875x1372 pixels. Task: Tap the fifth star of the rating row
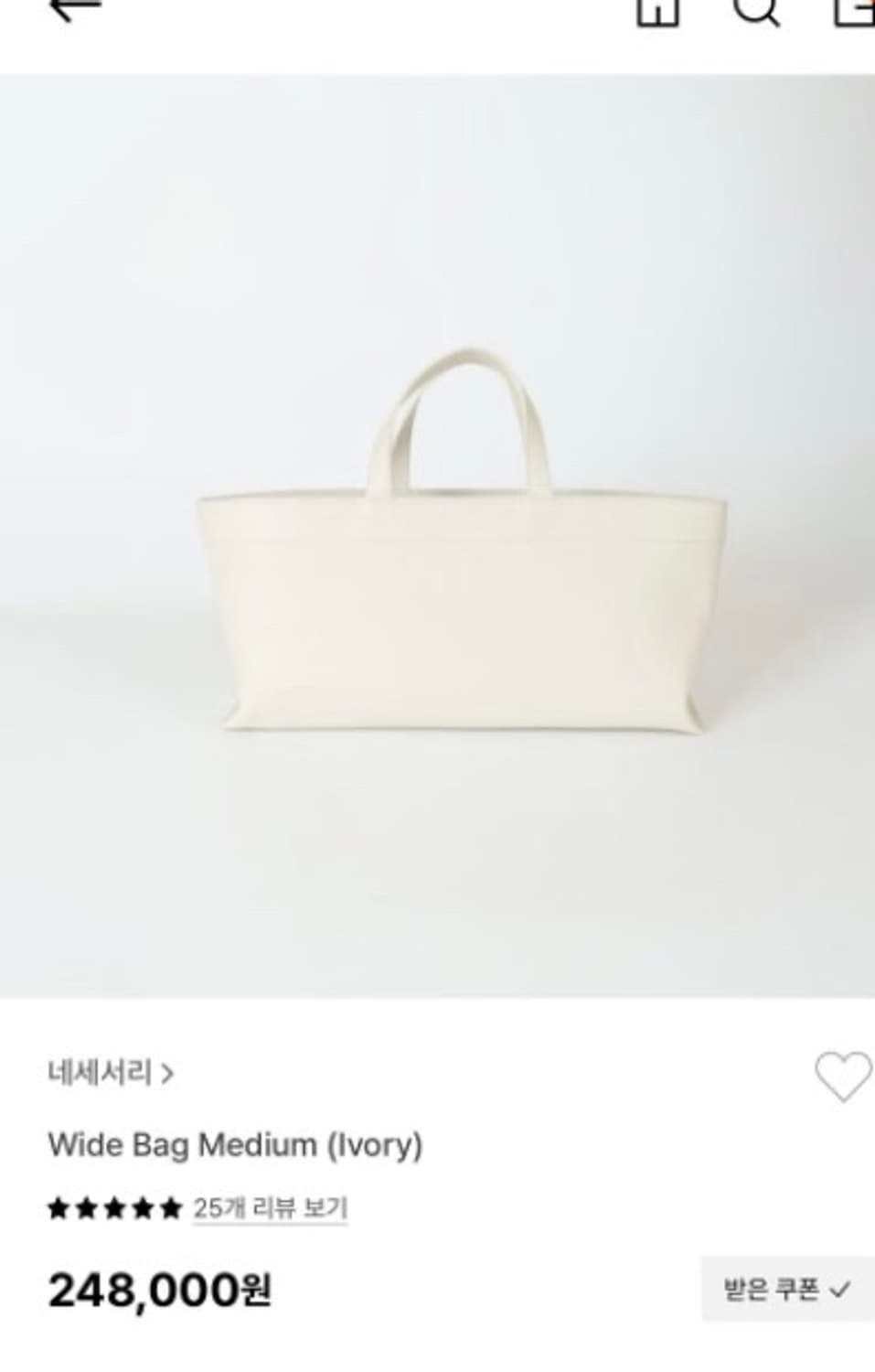click(x=170, y=1207)
